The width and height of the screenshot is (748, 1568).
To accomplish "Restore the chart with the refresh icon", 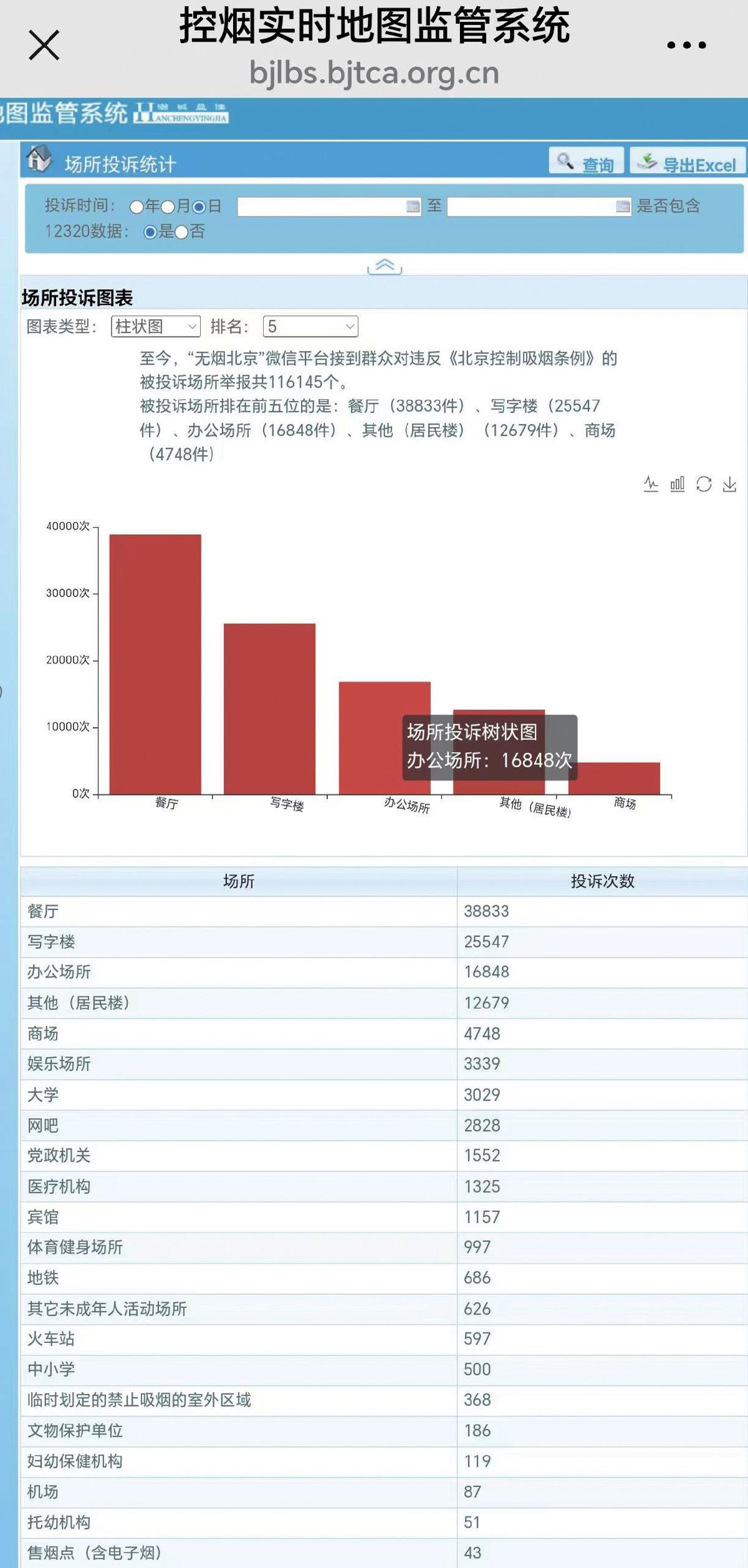I will tap(704, 484).
